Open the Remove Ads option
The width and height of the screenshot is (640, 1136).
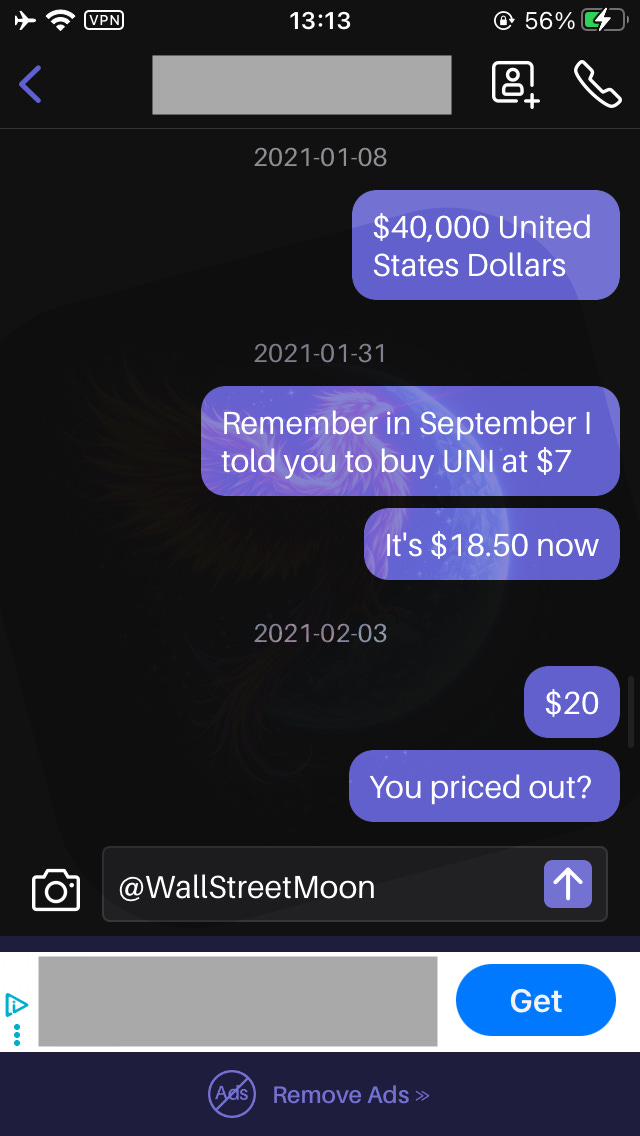[x=319, y=1094]
